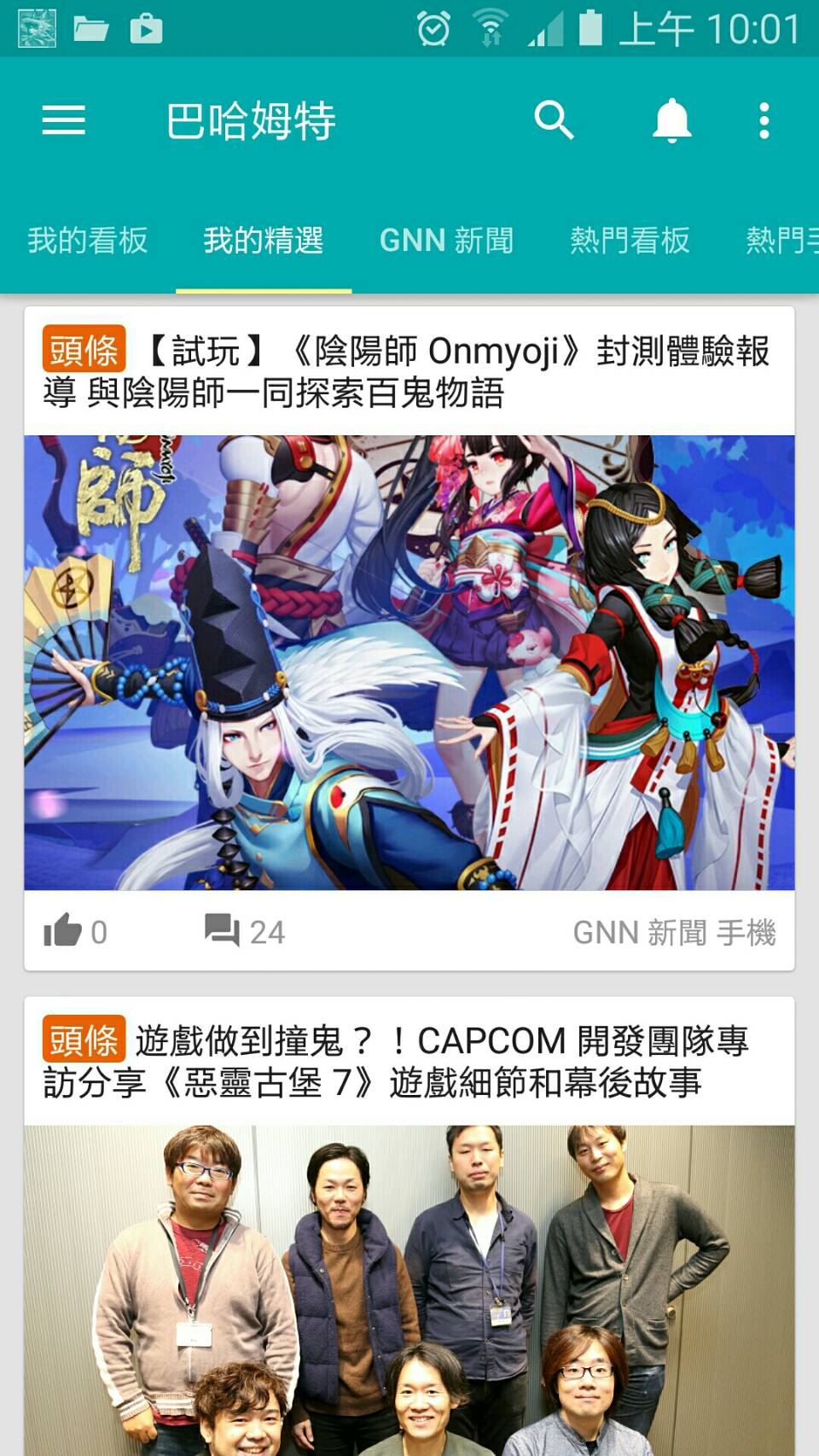Open the search icon

[x=554, y=120]
